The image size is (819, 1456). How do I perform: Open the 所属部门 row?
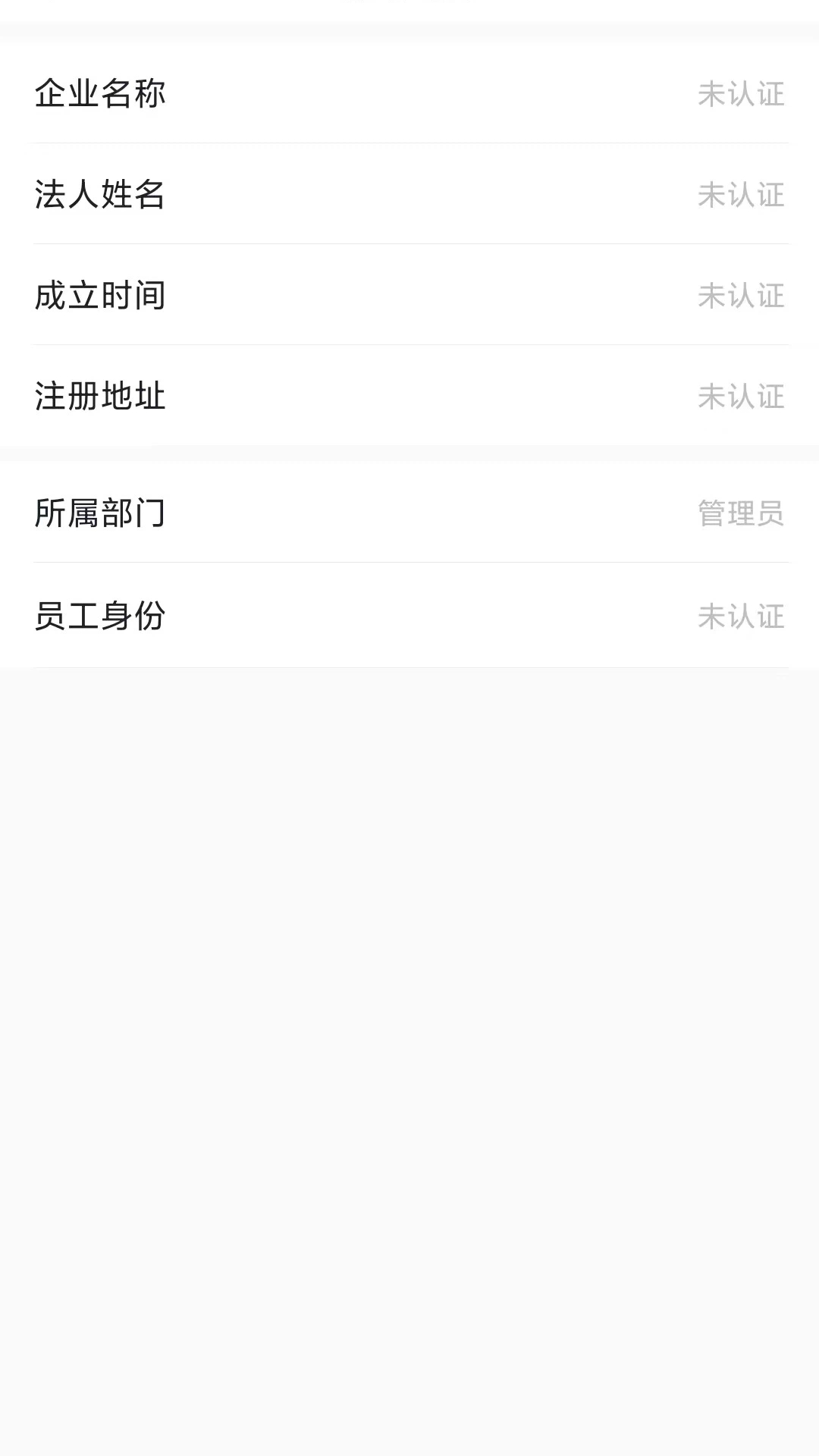pyautogui.click(x=409, y=514)
